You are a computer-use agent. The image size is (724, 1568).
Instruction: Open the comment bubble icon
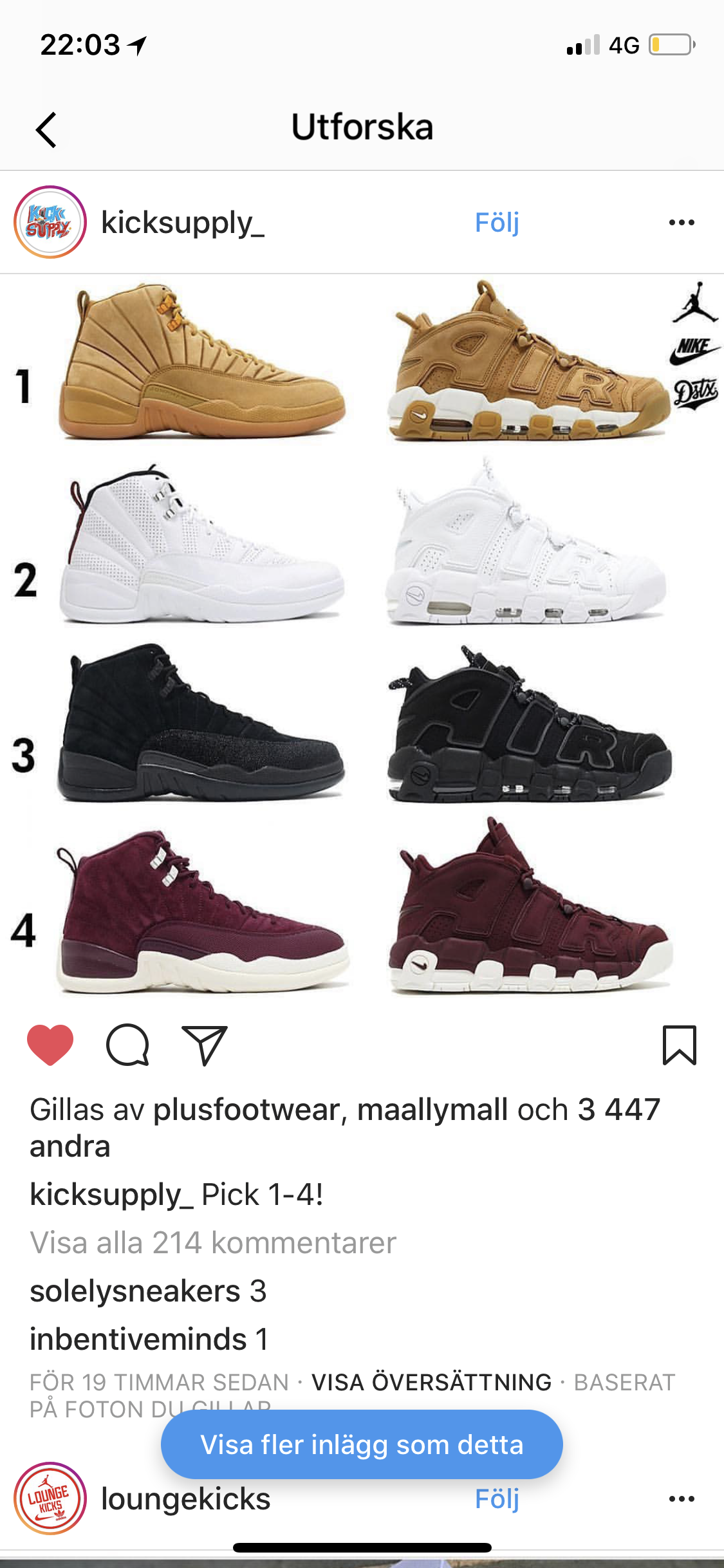(x=127, y=1045)
